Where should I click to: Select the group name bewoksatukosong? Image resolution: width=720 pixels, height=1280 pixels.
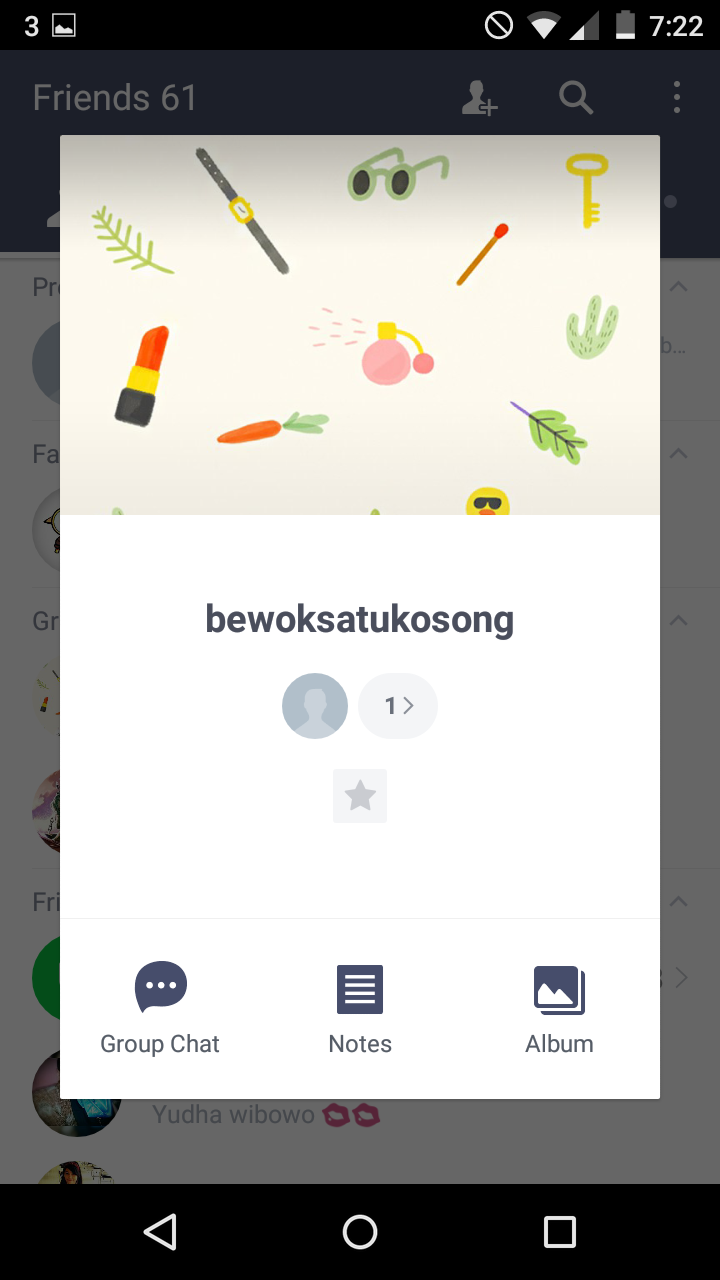(x=359, y=620)
